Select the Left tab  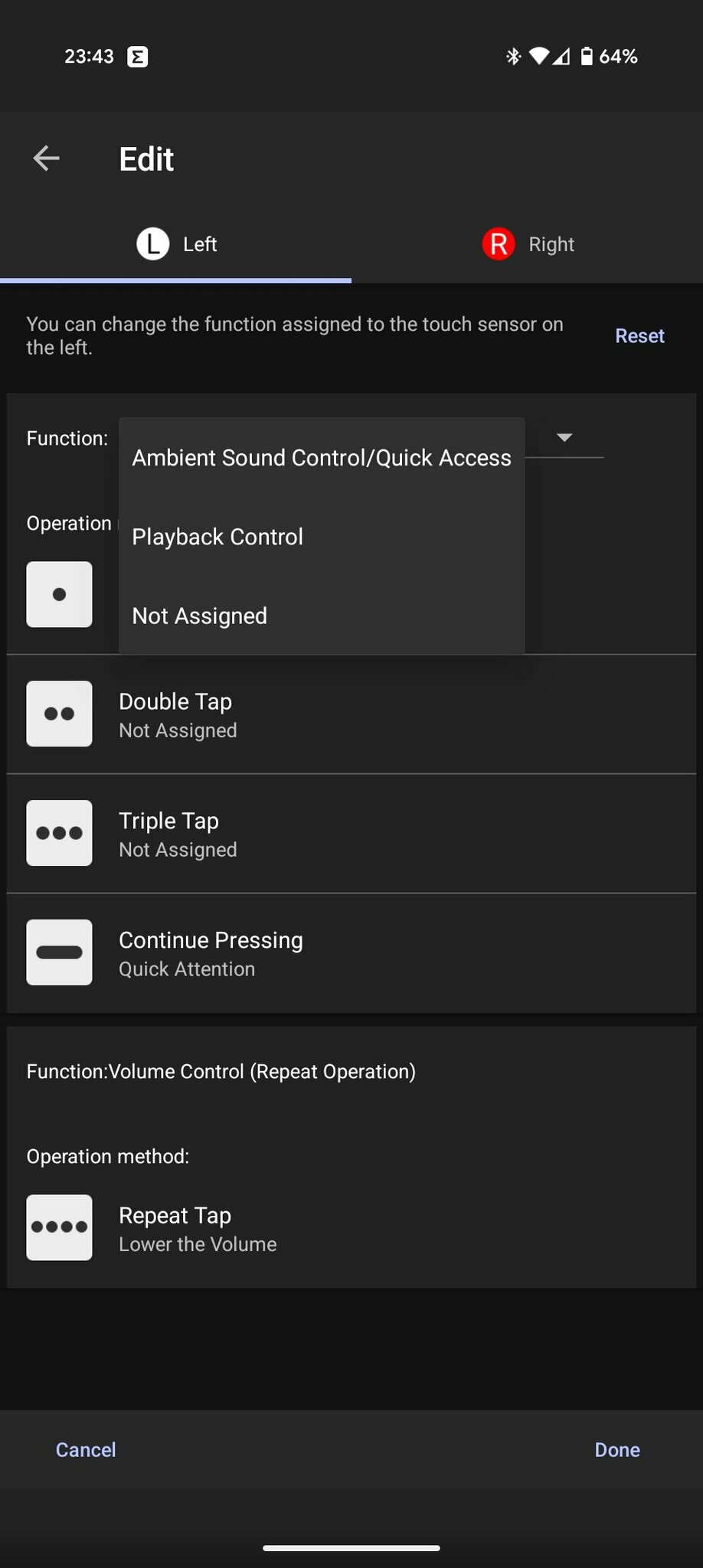tap(176, 244)
